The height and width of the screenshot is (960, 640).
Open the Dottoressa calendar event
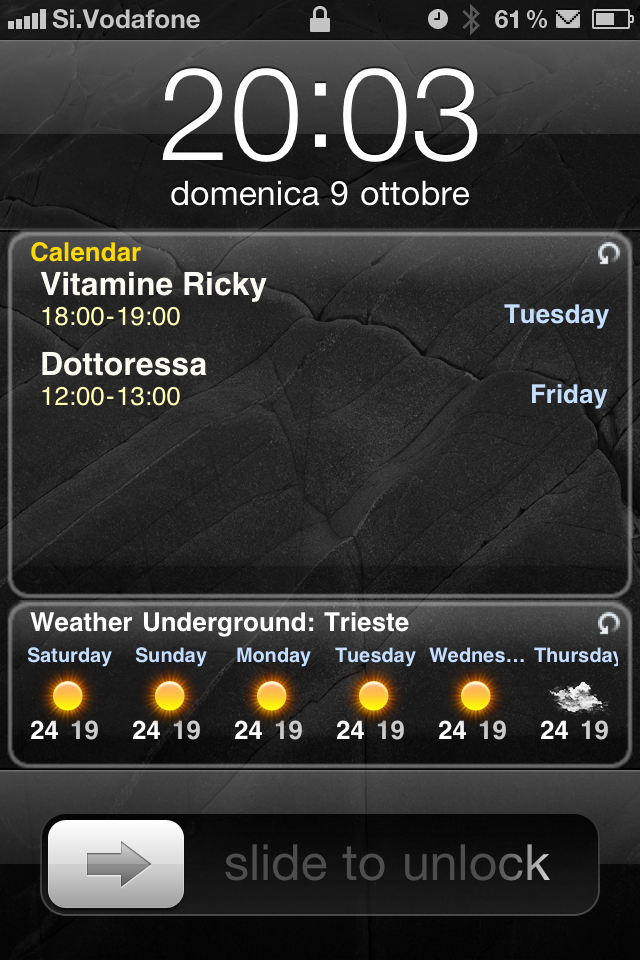coord(124,364)
